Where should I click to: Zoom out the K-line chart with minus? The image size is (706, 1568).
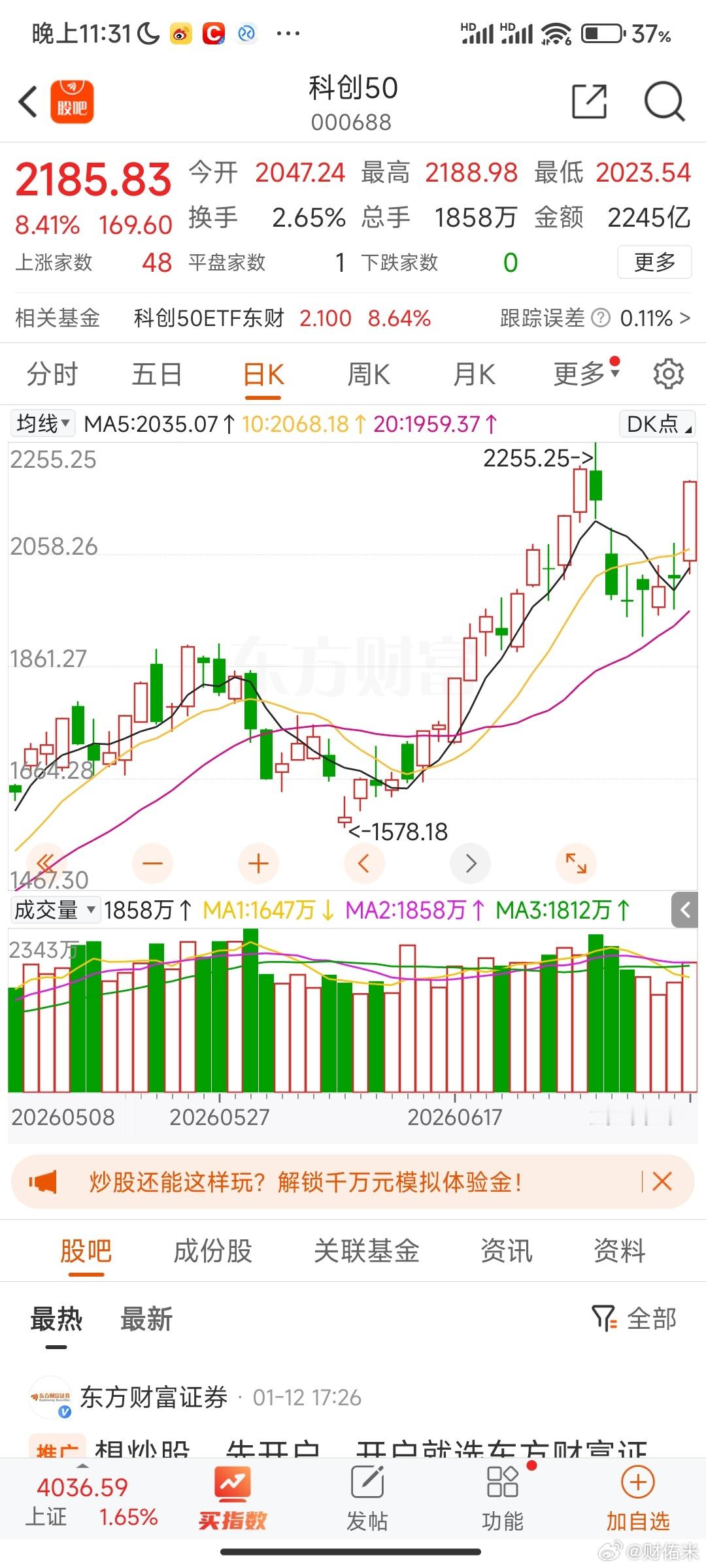pyautogui.click(x=152, y=864)
